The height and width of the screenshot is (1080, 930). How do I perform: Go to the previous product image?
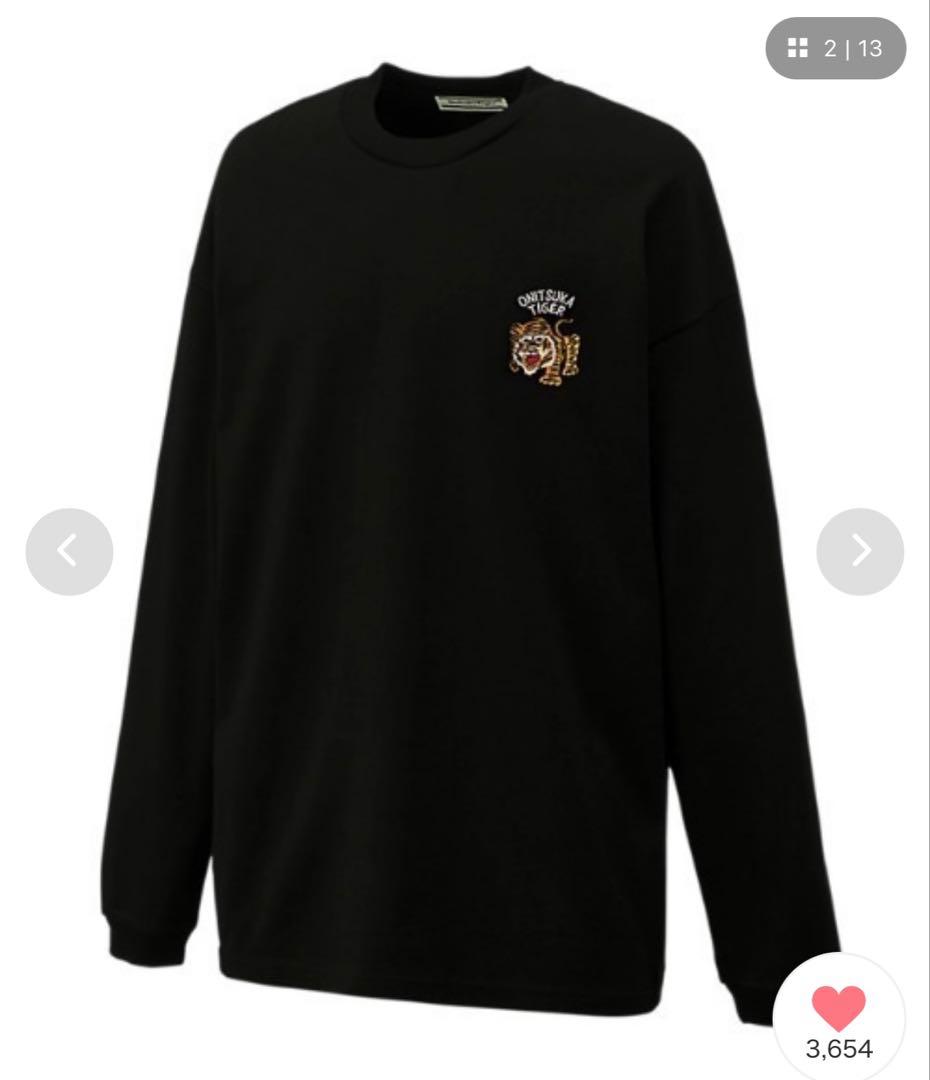point(69,551)
